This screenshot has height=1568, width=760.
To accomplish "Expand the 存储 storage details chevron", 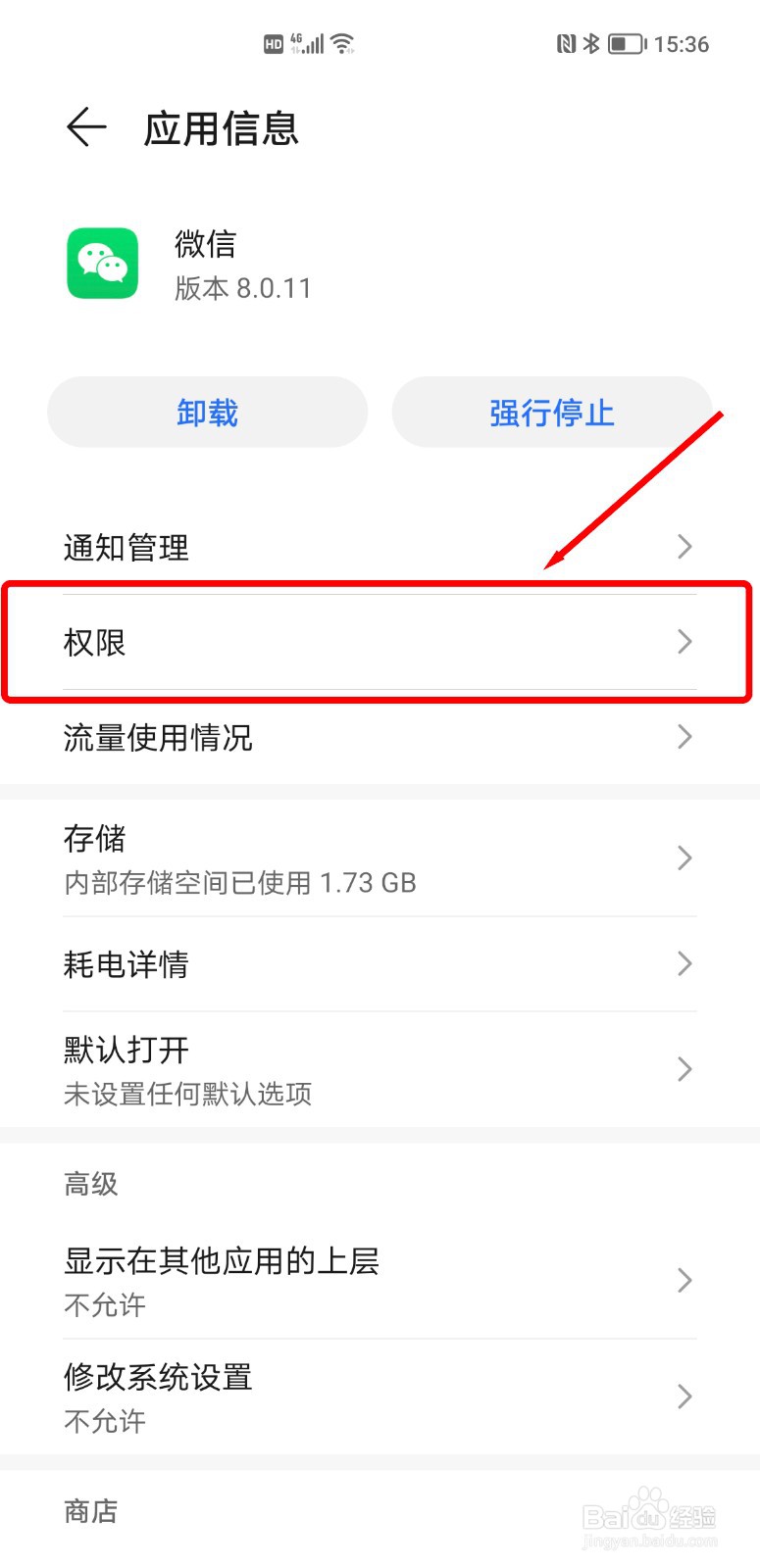I will point(684,858).
